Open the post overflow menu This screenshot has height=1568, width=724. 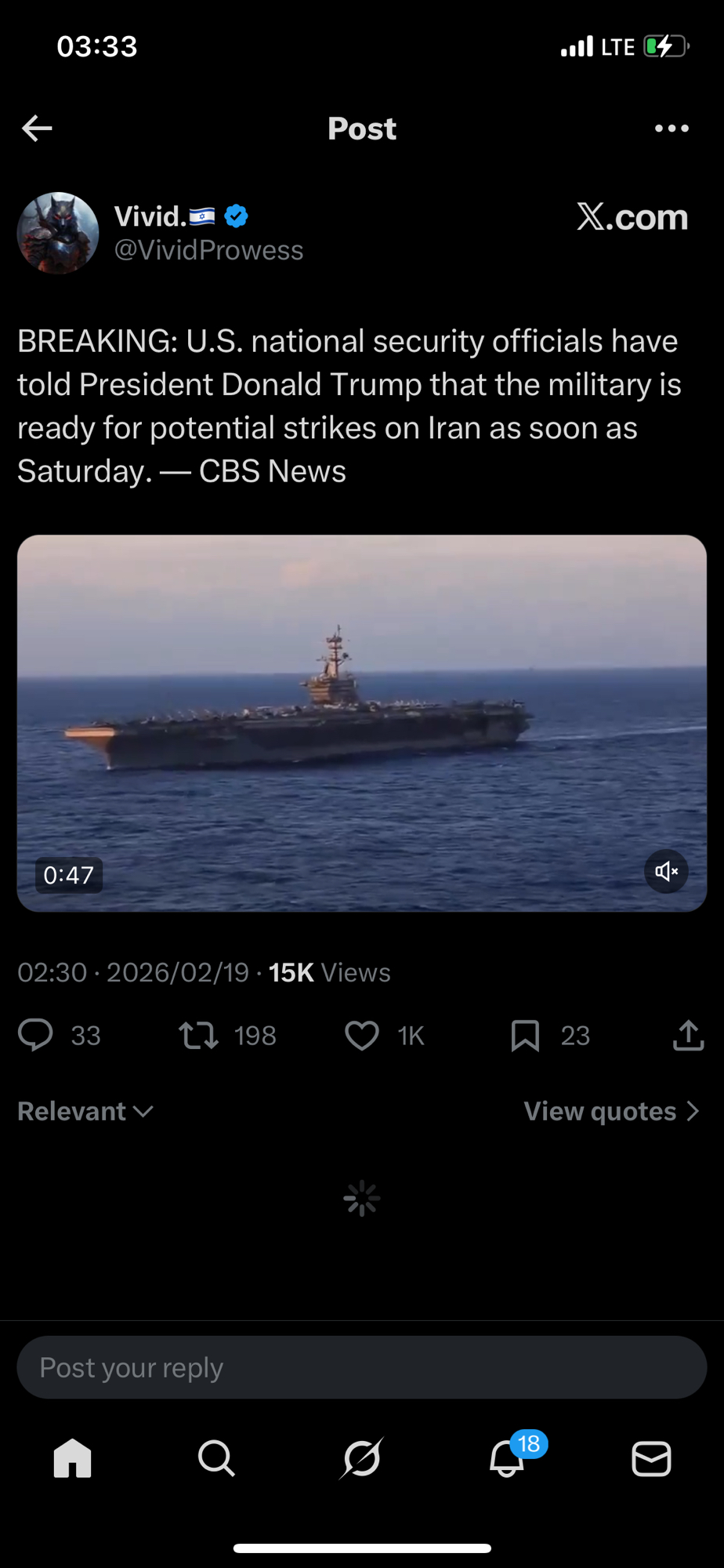pos(672,128)
